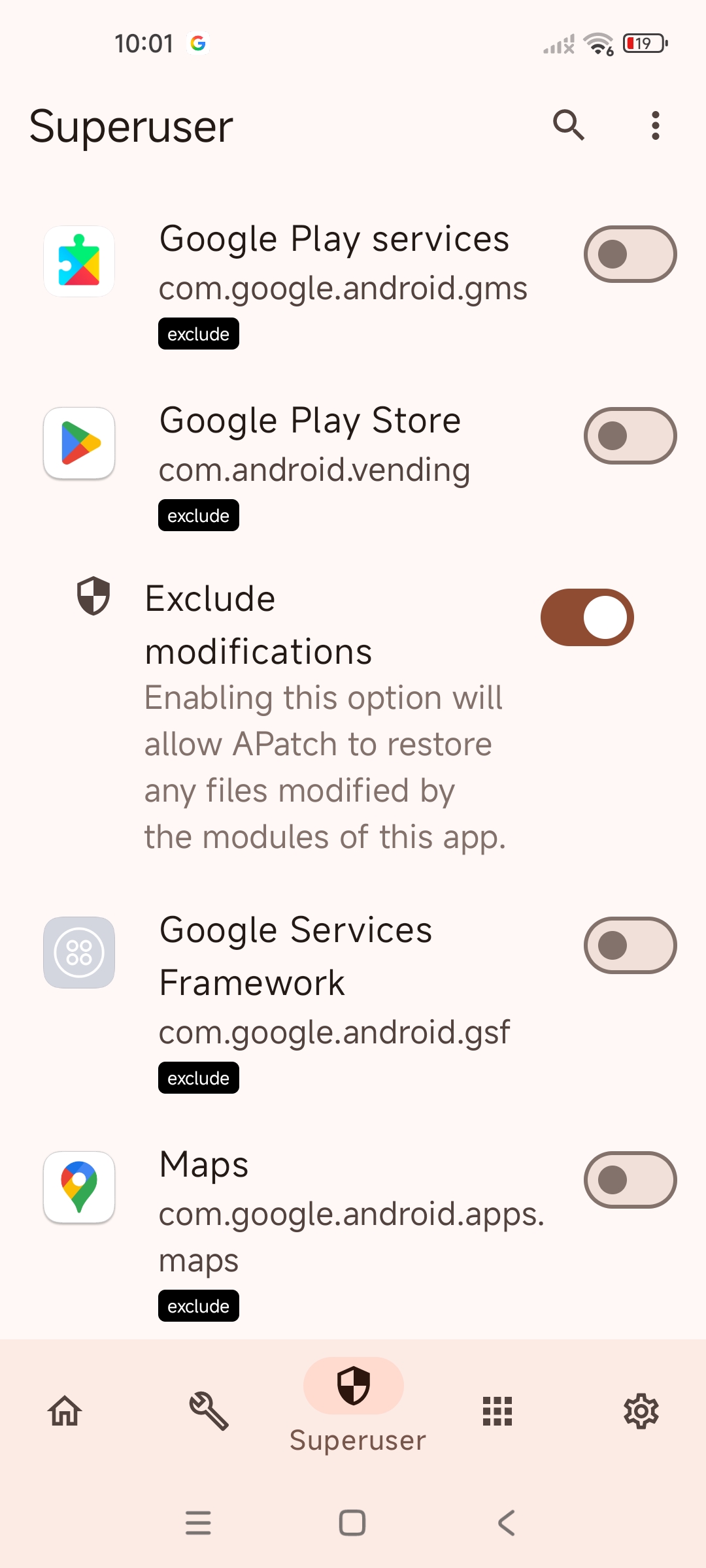Switch to the wrench patch tab
Screen dimensions: 706x1568
209,1411
